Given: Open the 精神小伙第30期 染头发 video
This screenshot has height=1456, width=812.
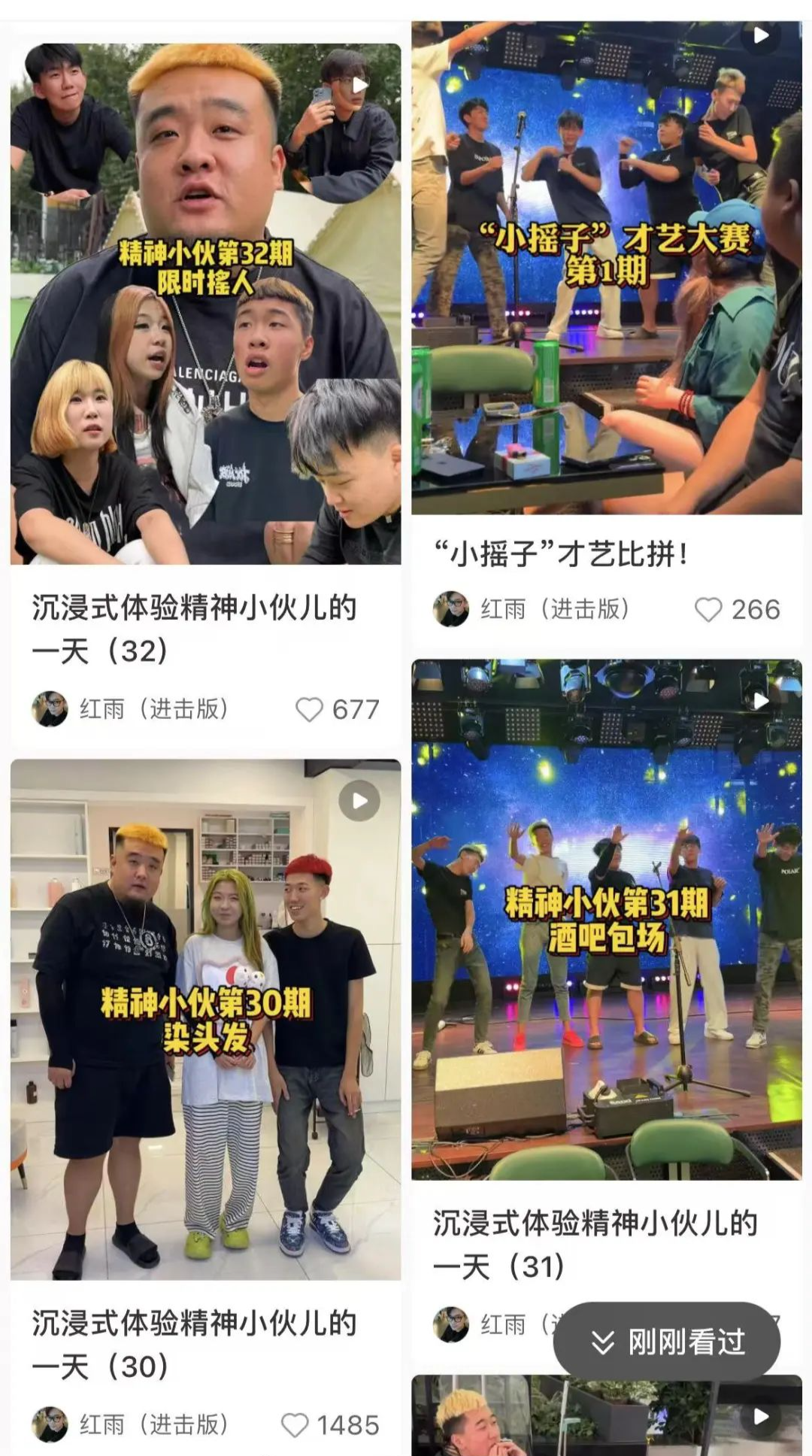Looking at the screenshot, I should pos(205,1019).
